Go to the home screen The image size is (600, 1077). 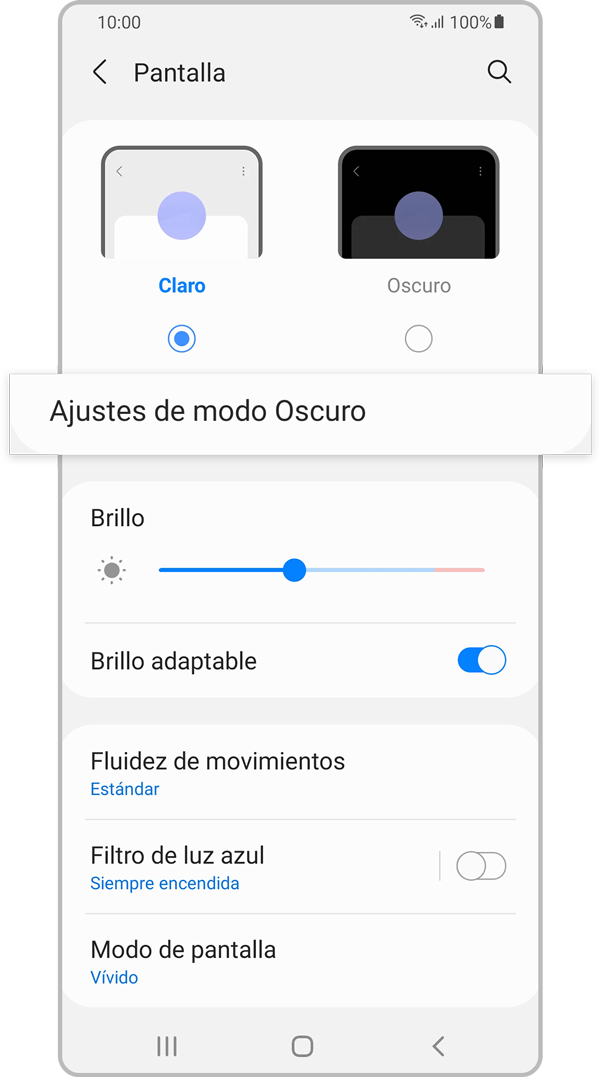(302, 1046)
